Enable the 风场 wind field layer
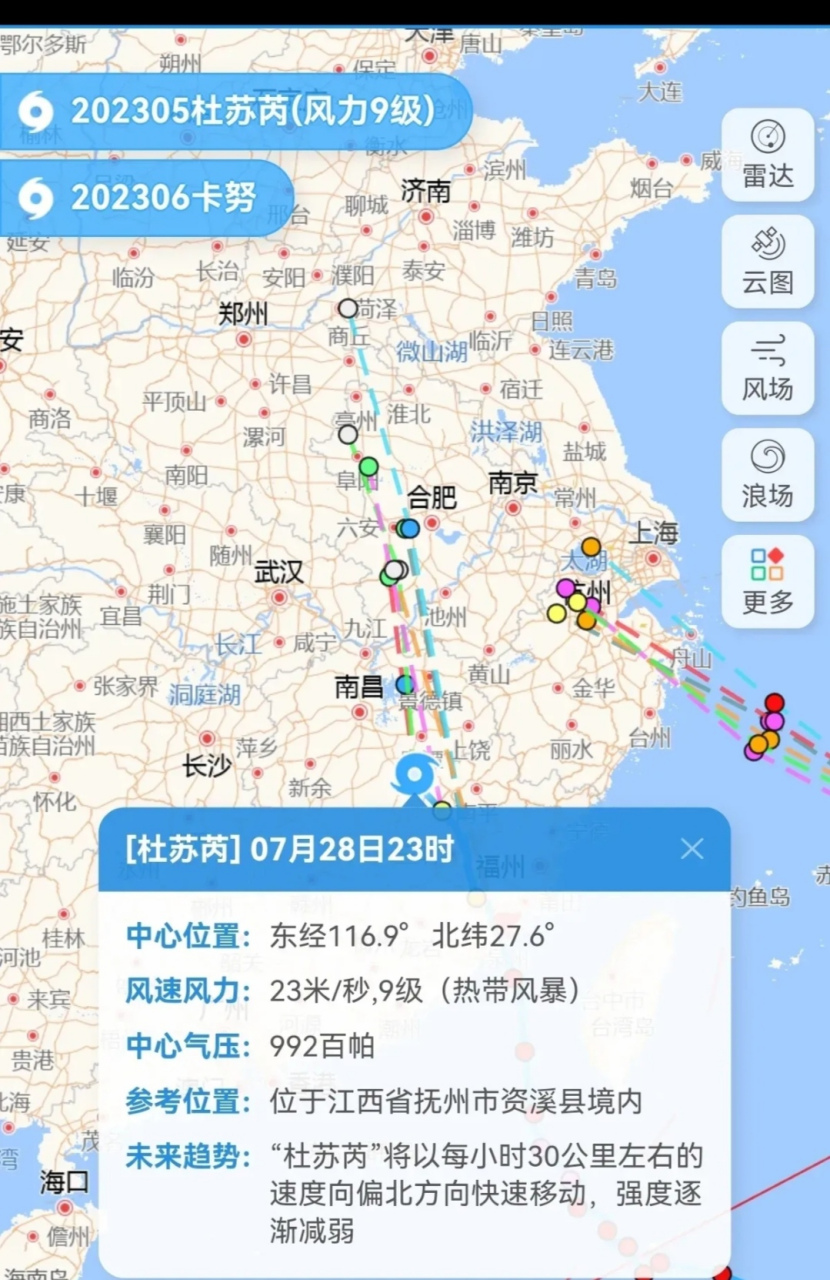Image resolution: width=830 pixels, height=1280 pixels. point(767,368)
